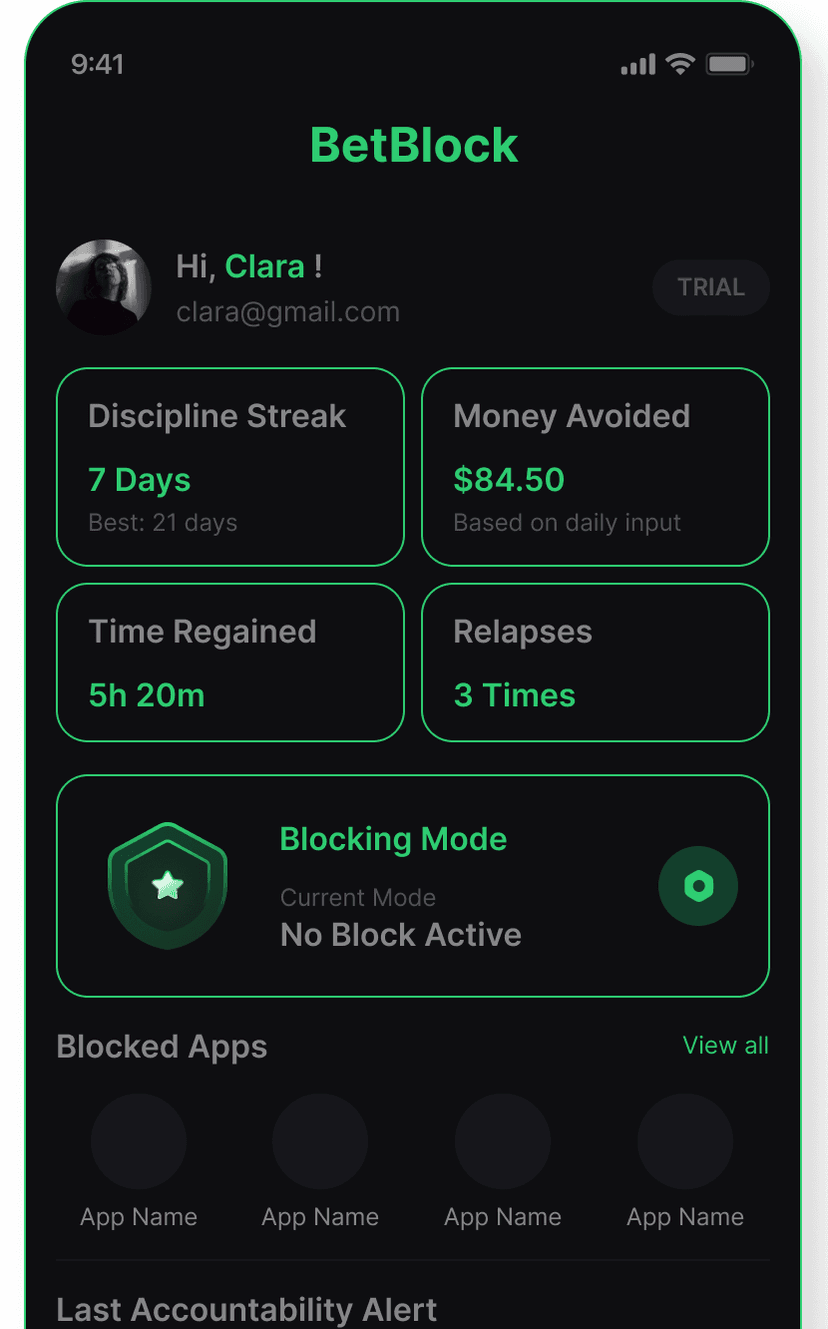Screen dimensions: 828x1329
Task: Open the Money Avoided stat card
Action: point(595,466)
